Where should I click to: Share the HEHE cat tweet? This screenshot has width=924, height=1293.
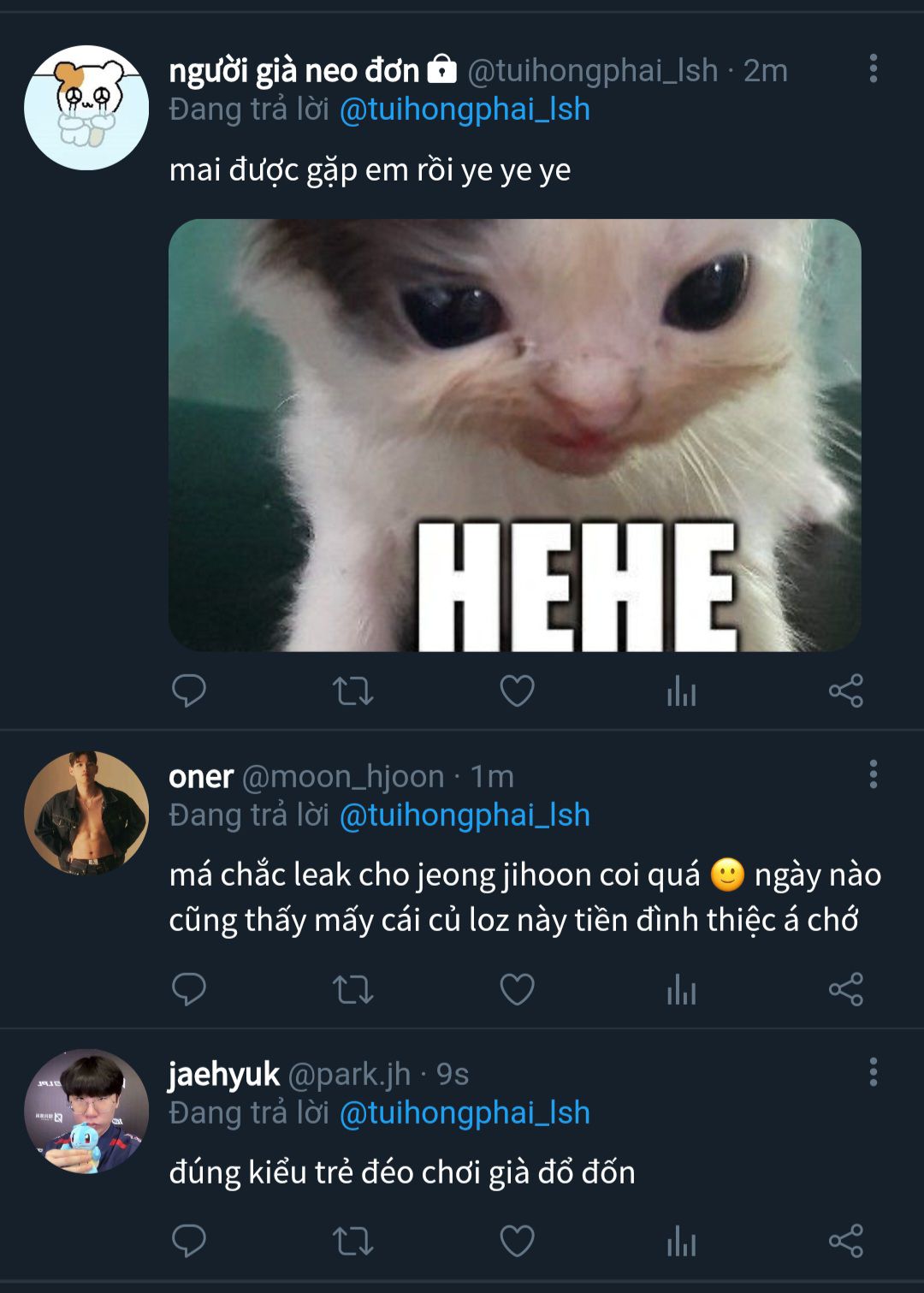click(x=845, y=691)
